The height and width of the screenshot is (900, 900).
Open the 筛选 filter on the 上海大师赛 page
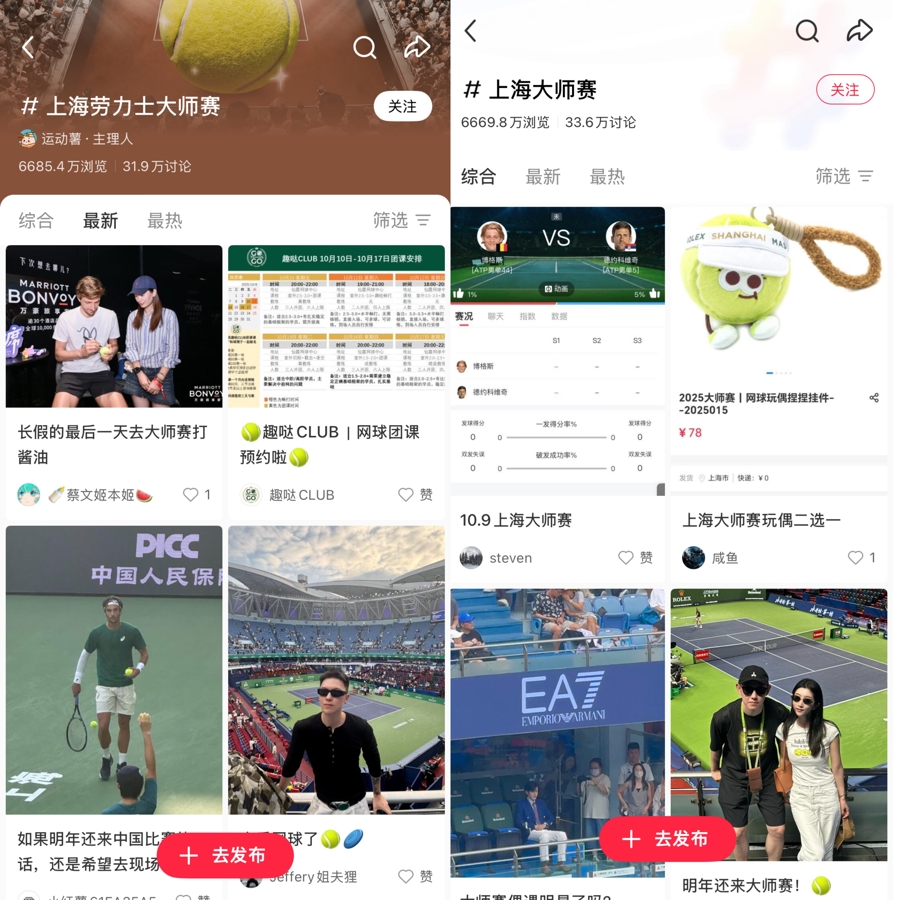coord(844,177)
